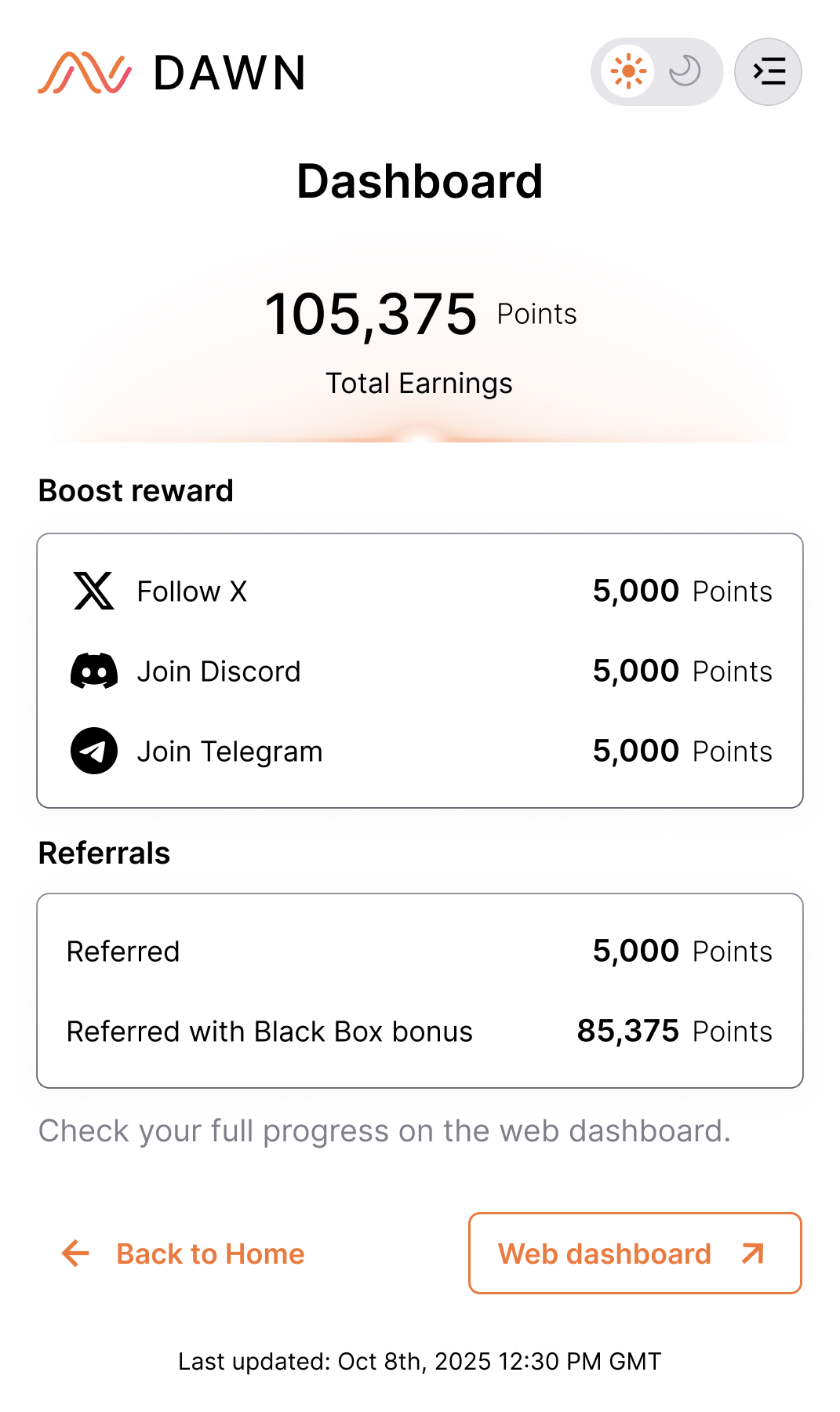Expand the Referrals panel
The height and width of the screenshot is (1412, 840).
[420, 990]
